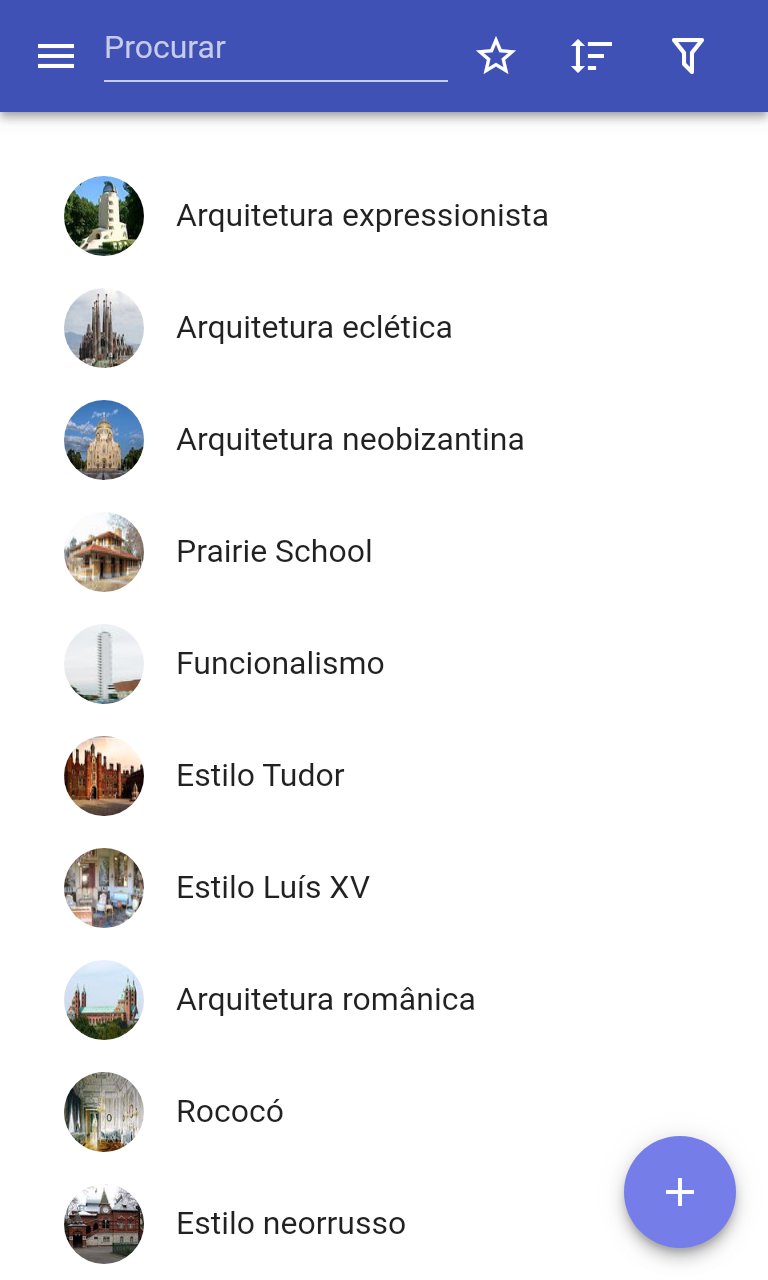Open the Prairie School item
The height and width of the screenshot is (1280, 768).
pos(274,552)
